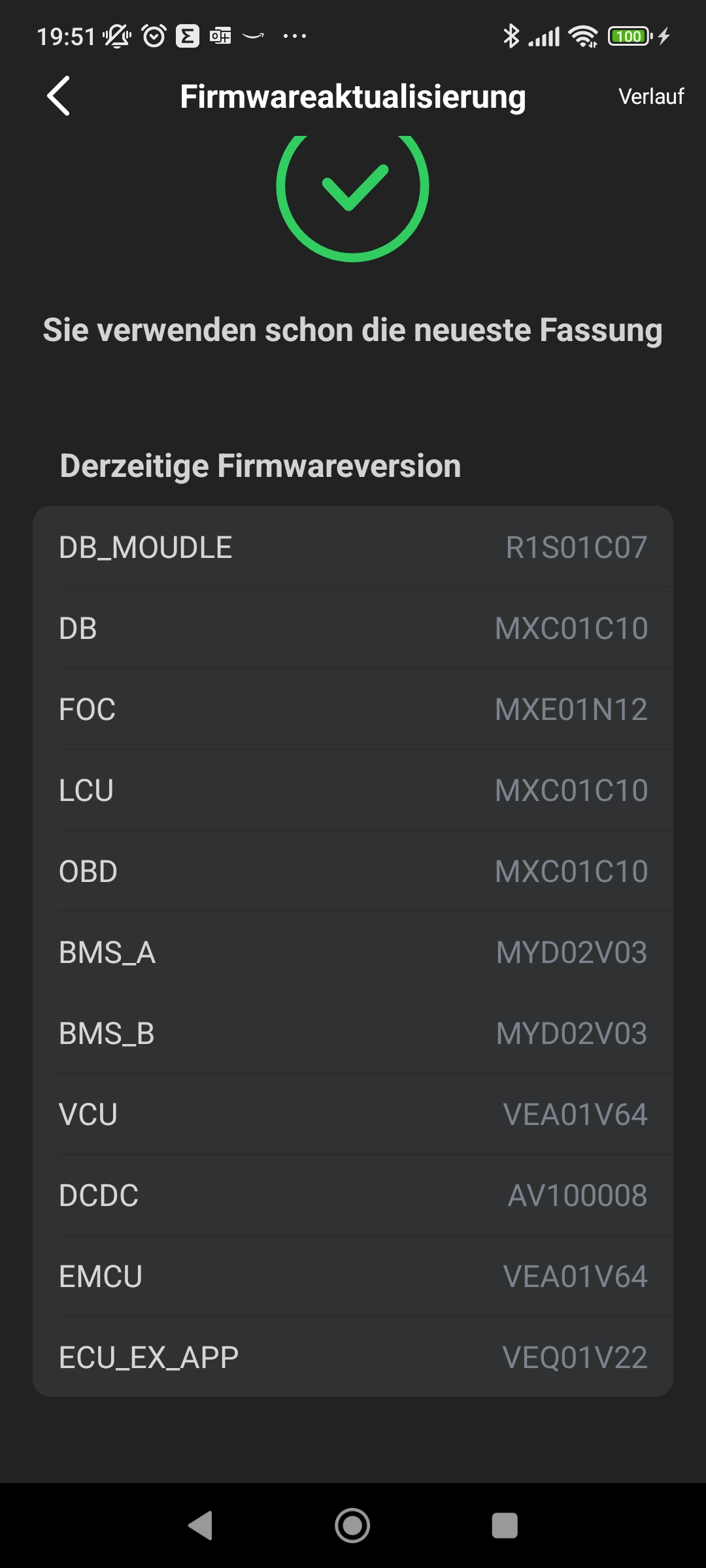The width and height of the screenshot is (706, 1568).
Task: Go to the home screen
Action: click(352, 1526)
